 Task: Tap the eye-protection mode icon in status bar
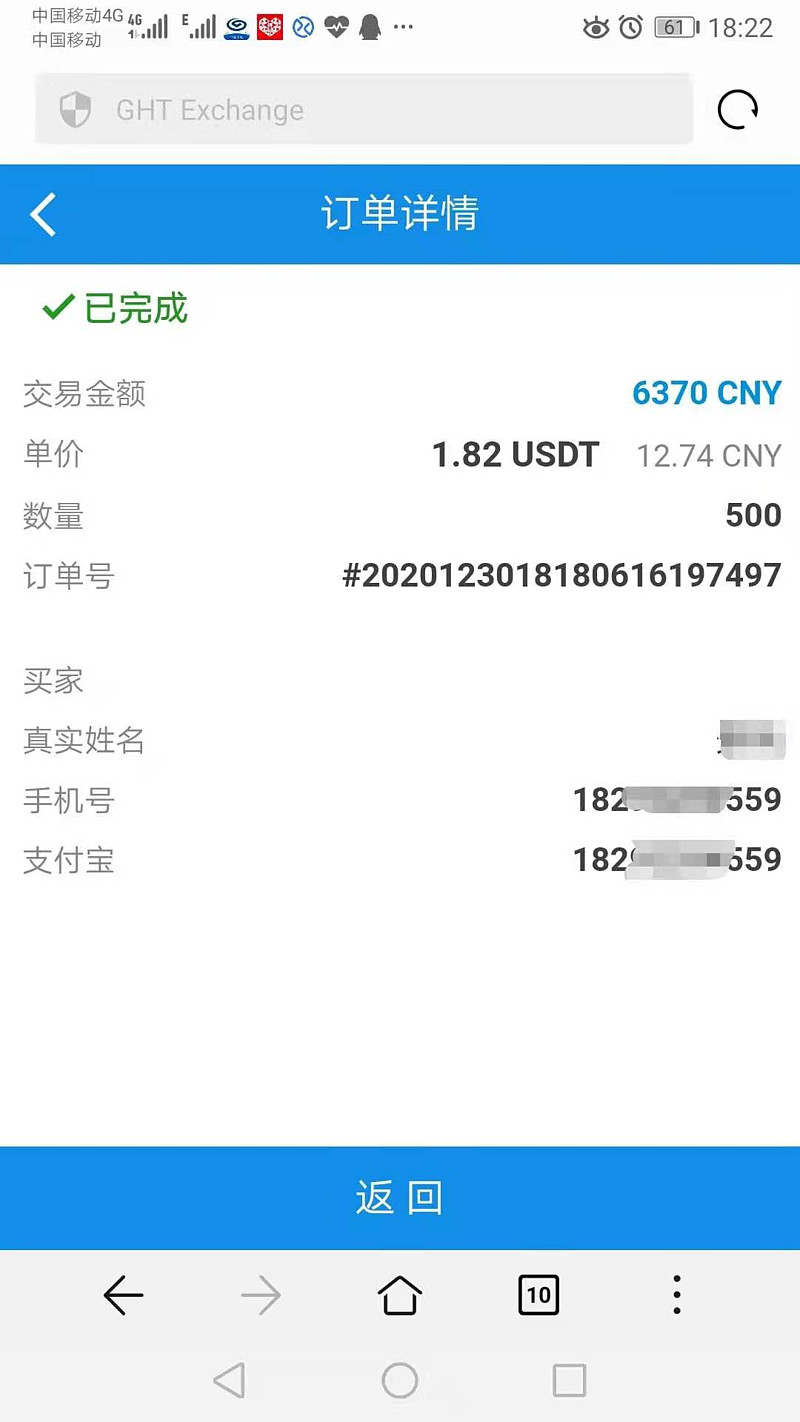coord(596,28)
